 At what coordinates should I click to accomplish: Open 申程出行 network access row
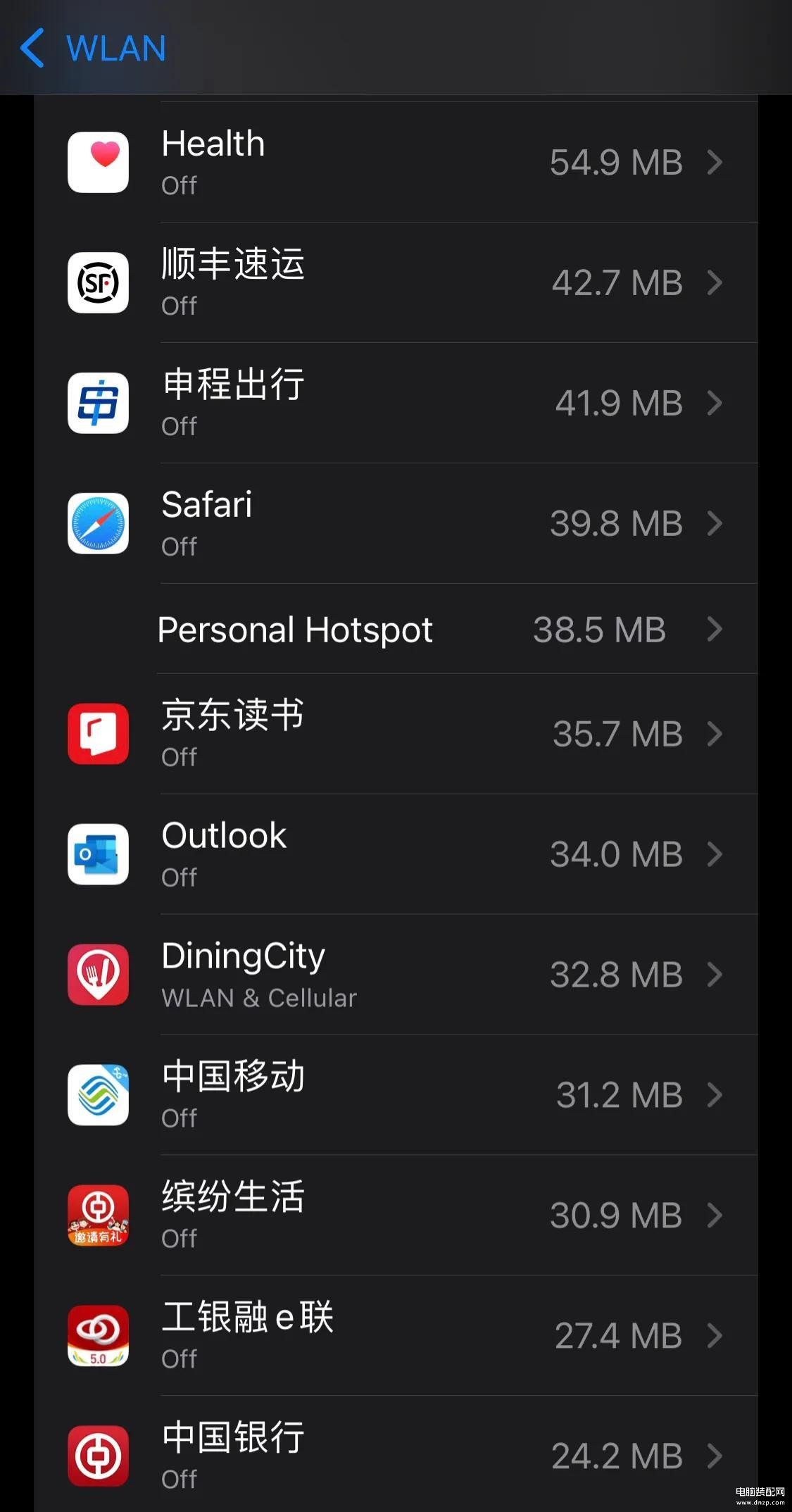click(396, 403)
